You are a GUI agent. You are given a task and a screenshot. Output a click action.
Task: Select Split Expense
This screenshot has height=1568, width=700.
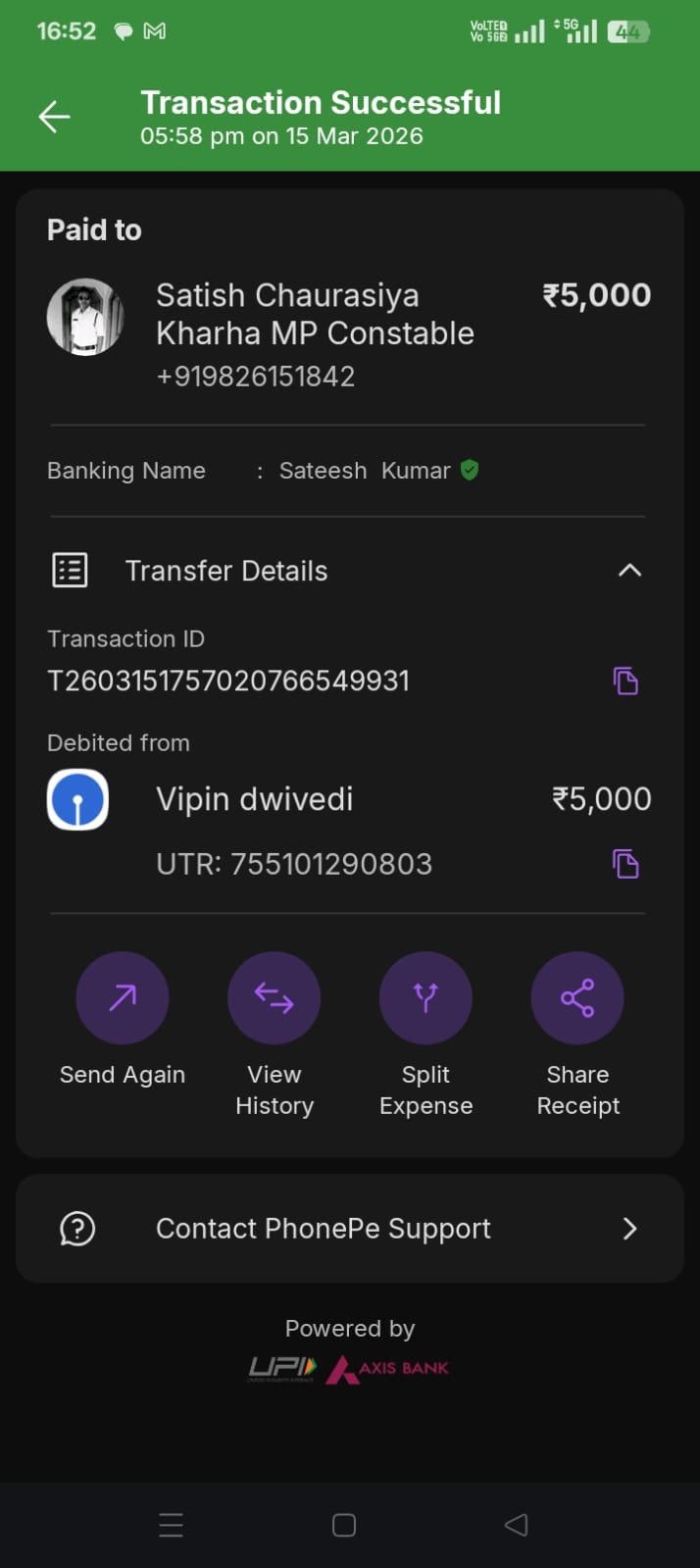coord(425,998)
